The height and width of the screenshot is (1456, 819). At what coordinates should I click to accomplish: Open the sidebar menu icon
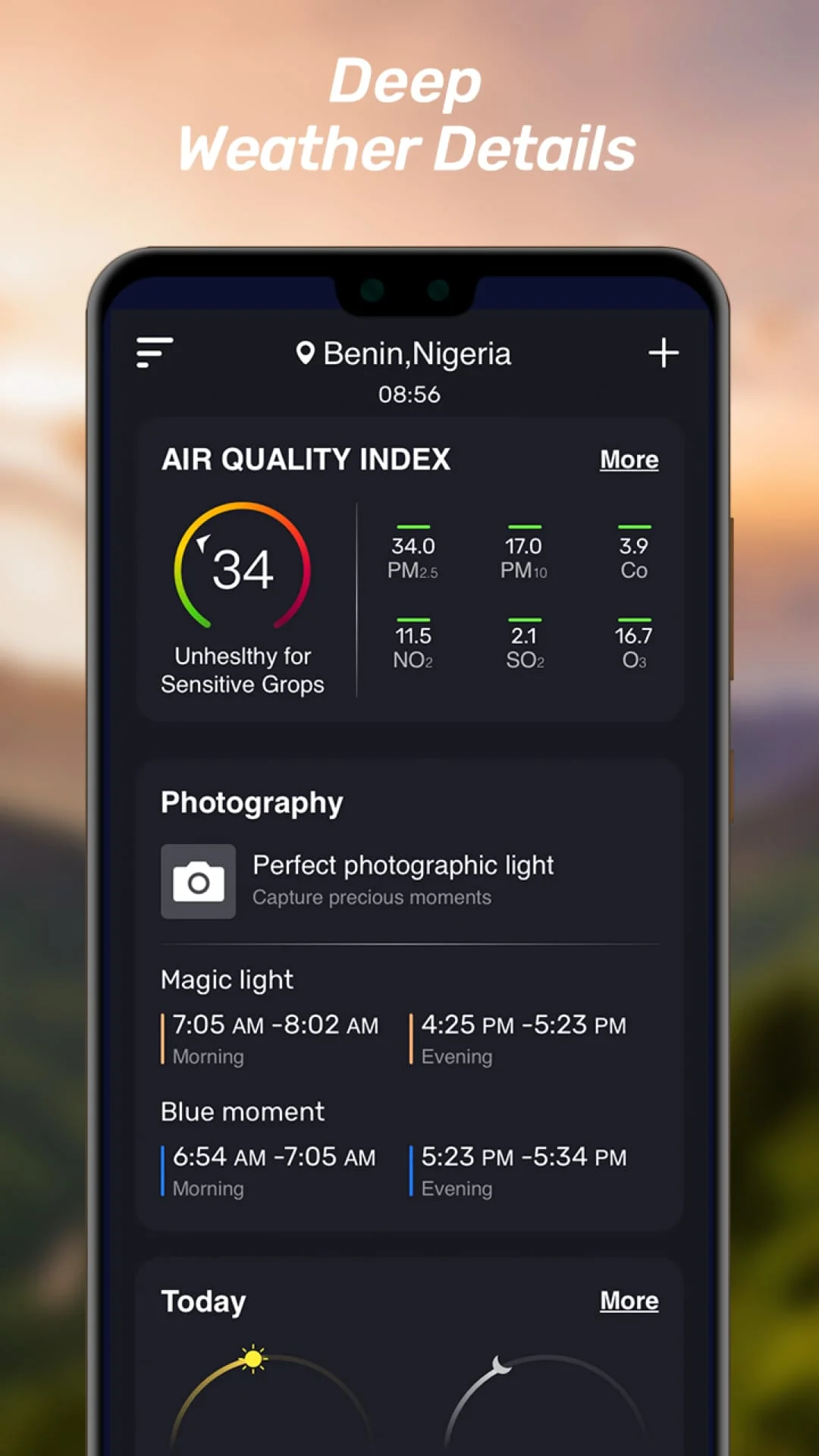[x=154, y=353]
